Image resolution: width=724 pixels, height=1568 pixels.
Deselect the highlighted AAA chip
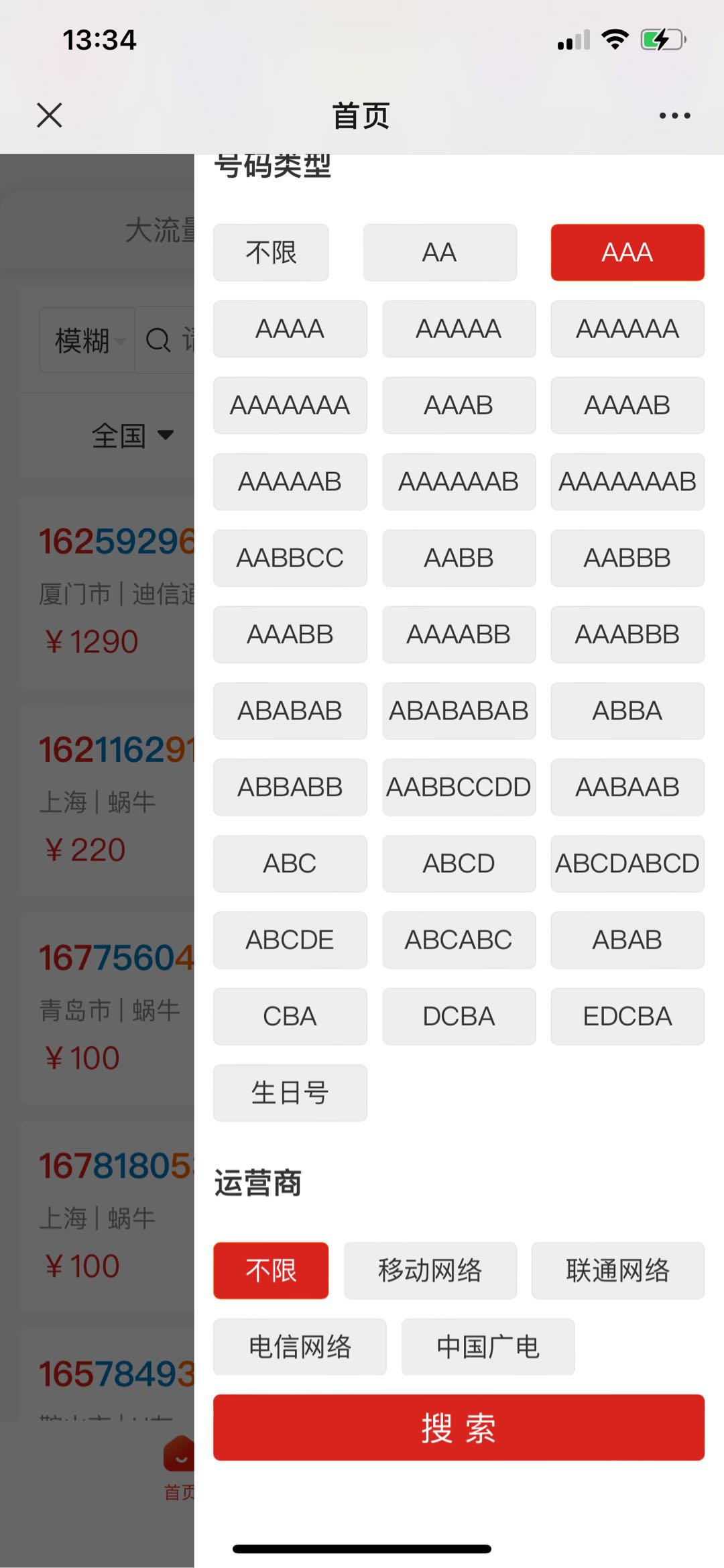(x=627, y=252)
